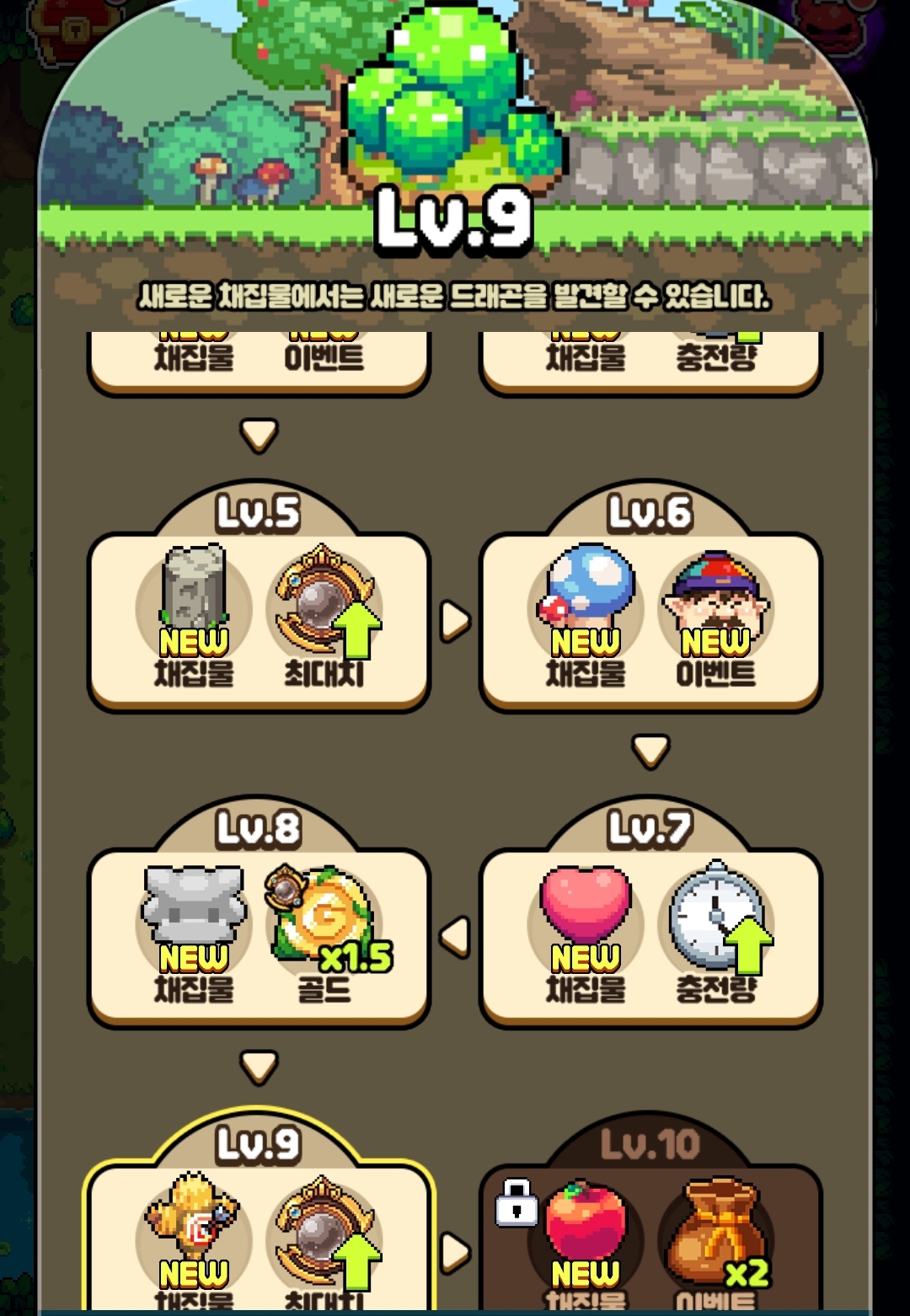Tap the Lv.8 gold x1.5 card

[259, 937]
